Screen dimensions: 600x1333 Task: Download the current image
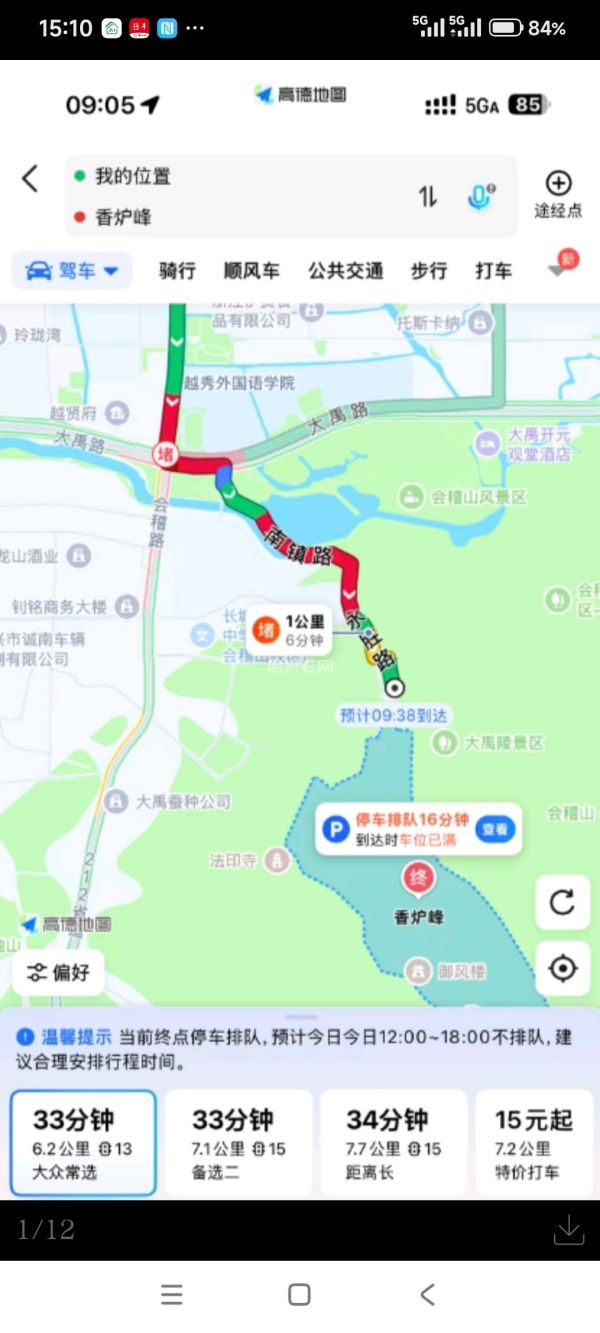[x=568, y=1229]
